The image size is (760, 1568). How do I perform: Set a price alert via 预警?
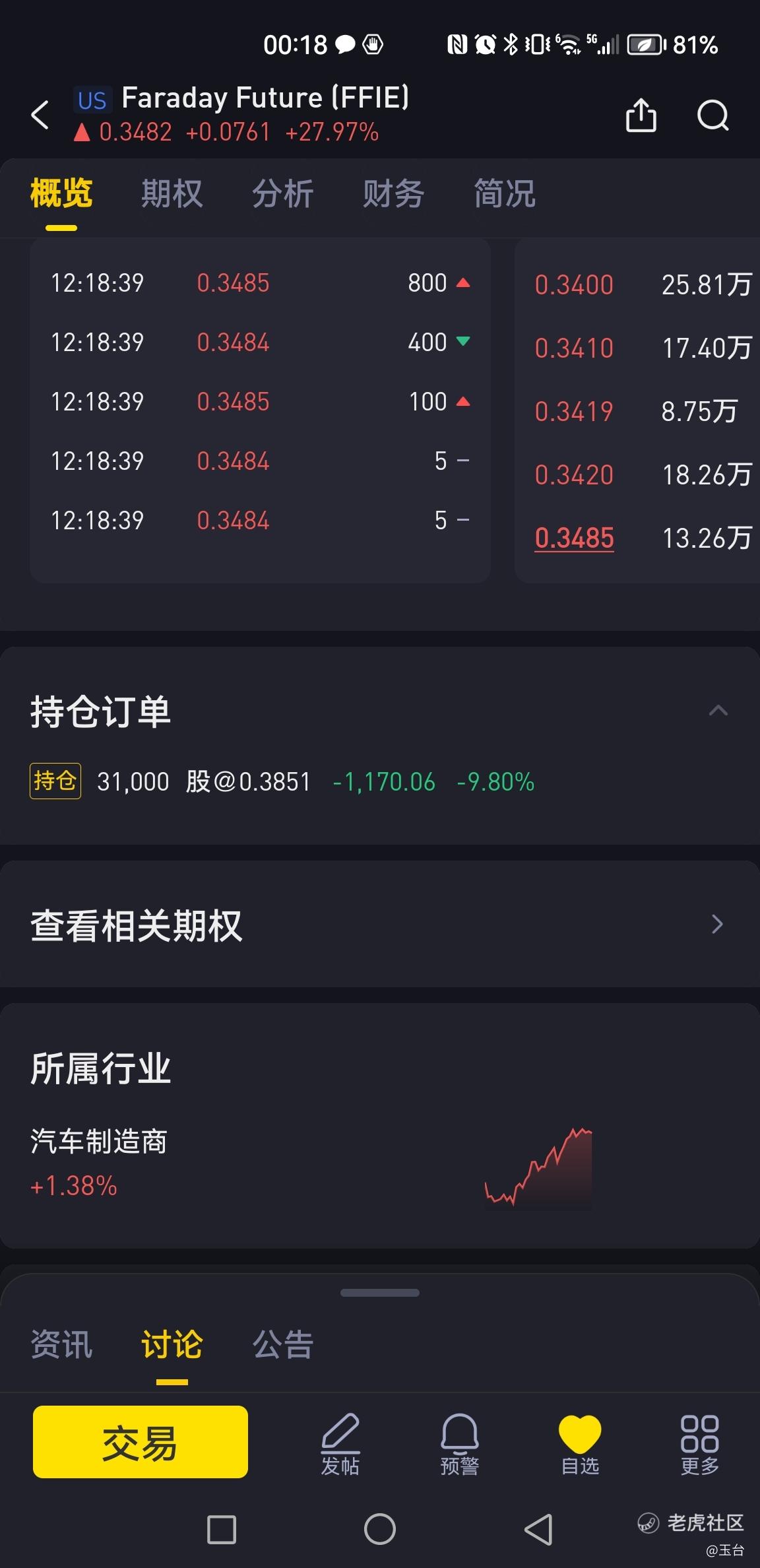pyautogui.click(x=460, y=1445)
